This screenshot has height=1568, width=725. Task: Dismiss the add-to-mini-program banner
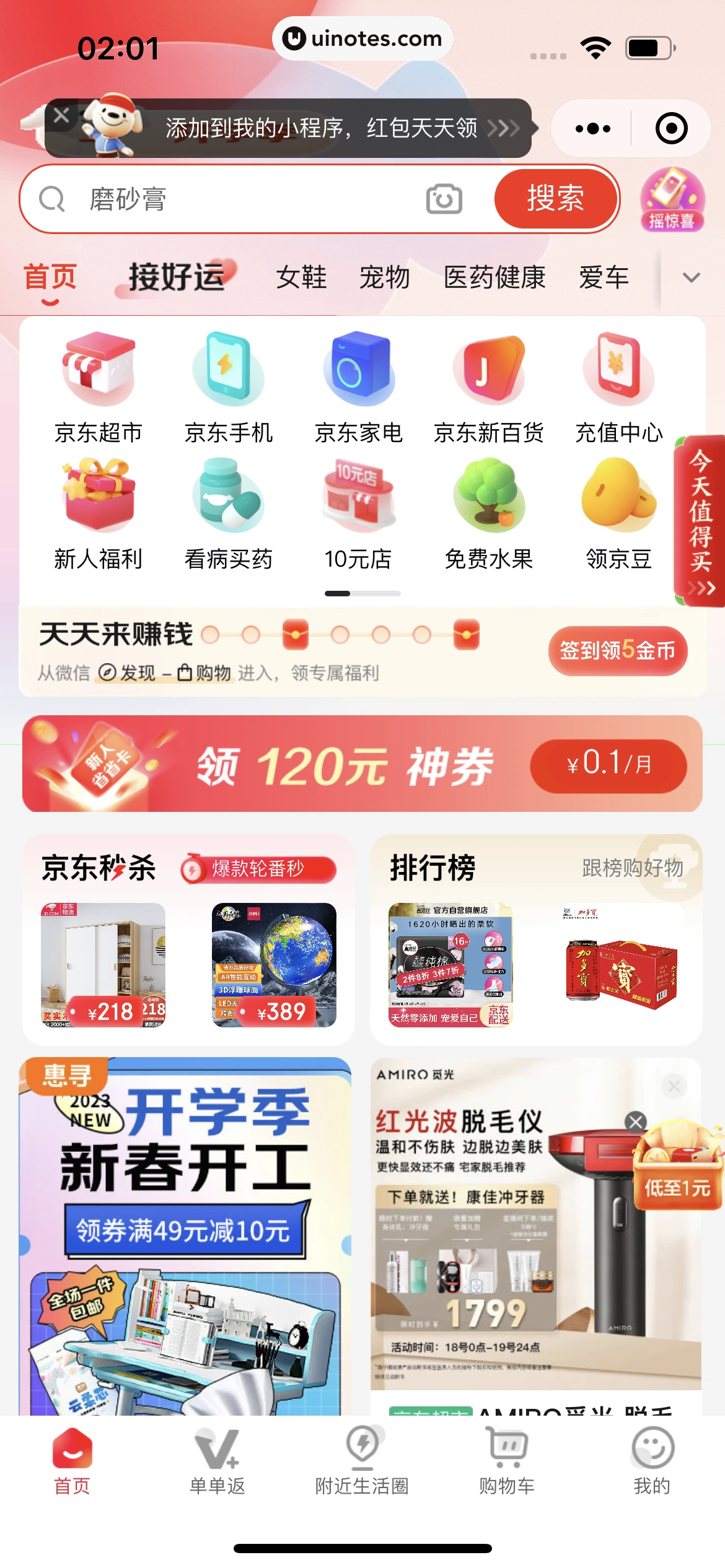pos(61,115)
